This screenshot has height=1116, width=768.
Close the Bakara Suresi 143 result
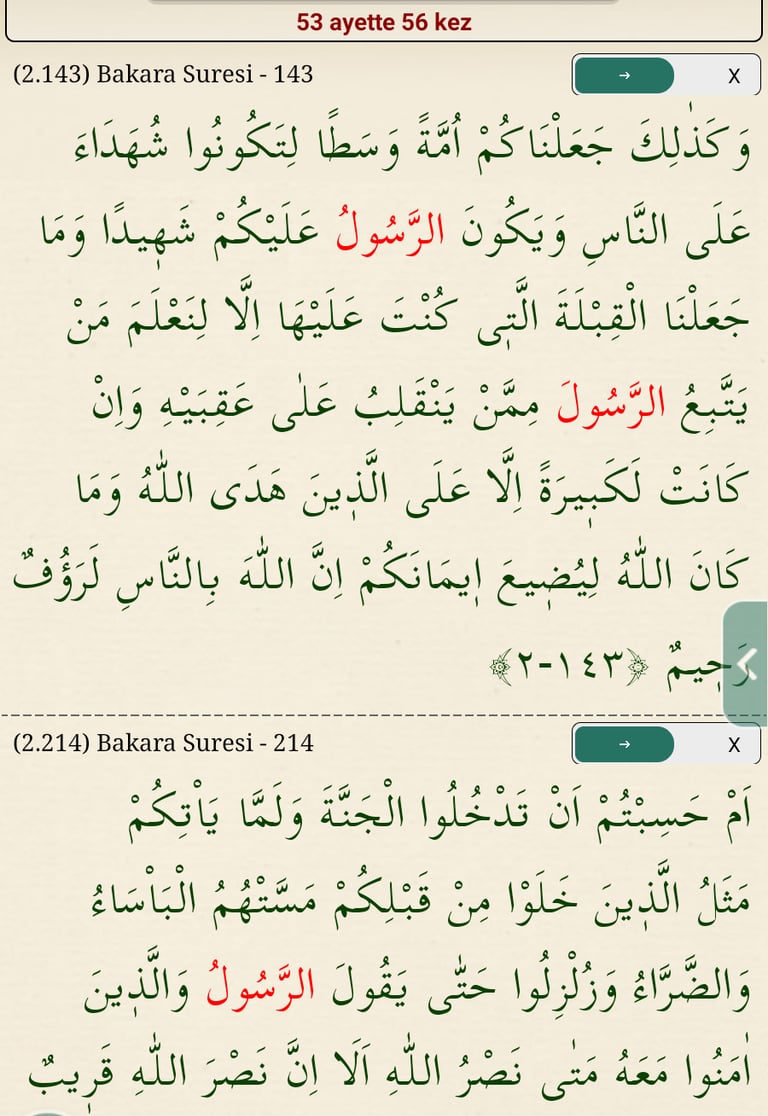[733, 76]
